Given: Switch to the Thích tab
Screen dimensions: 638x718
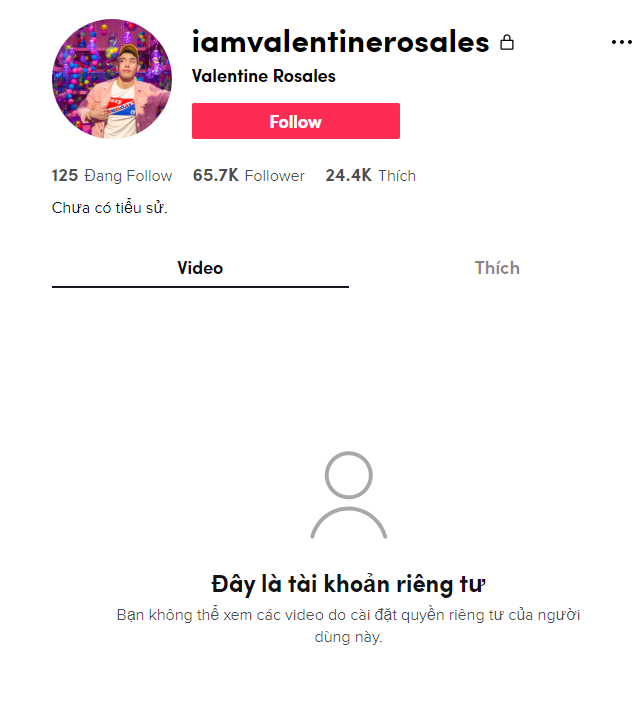Looking at the screenshot, I should coord(497,268).
